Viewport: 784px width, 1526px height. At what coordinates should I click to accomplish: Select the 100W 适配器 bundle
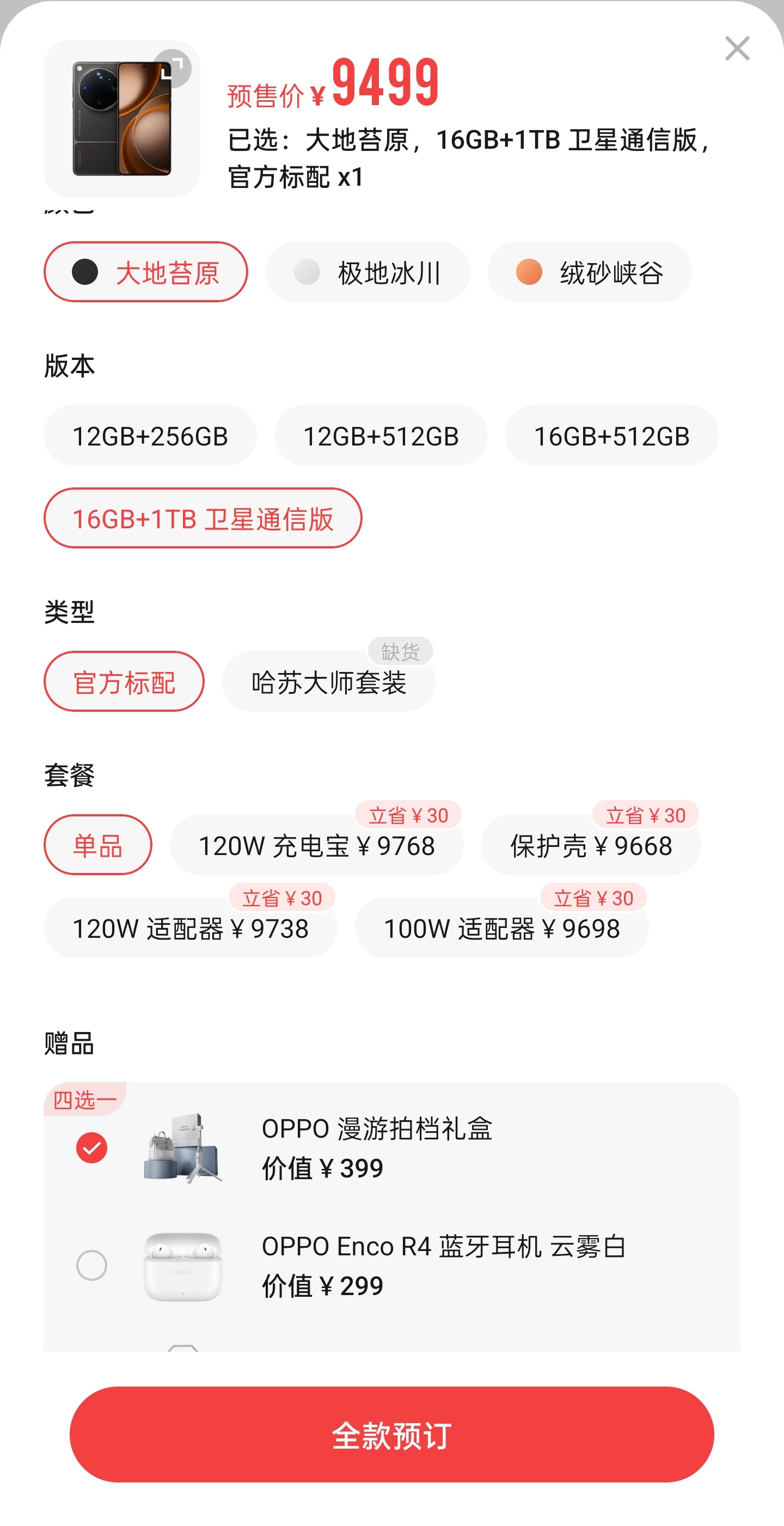click(502, 927)
